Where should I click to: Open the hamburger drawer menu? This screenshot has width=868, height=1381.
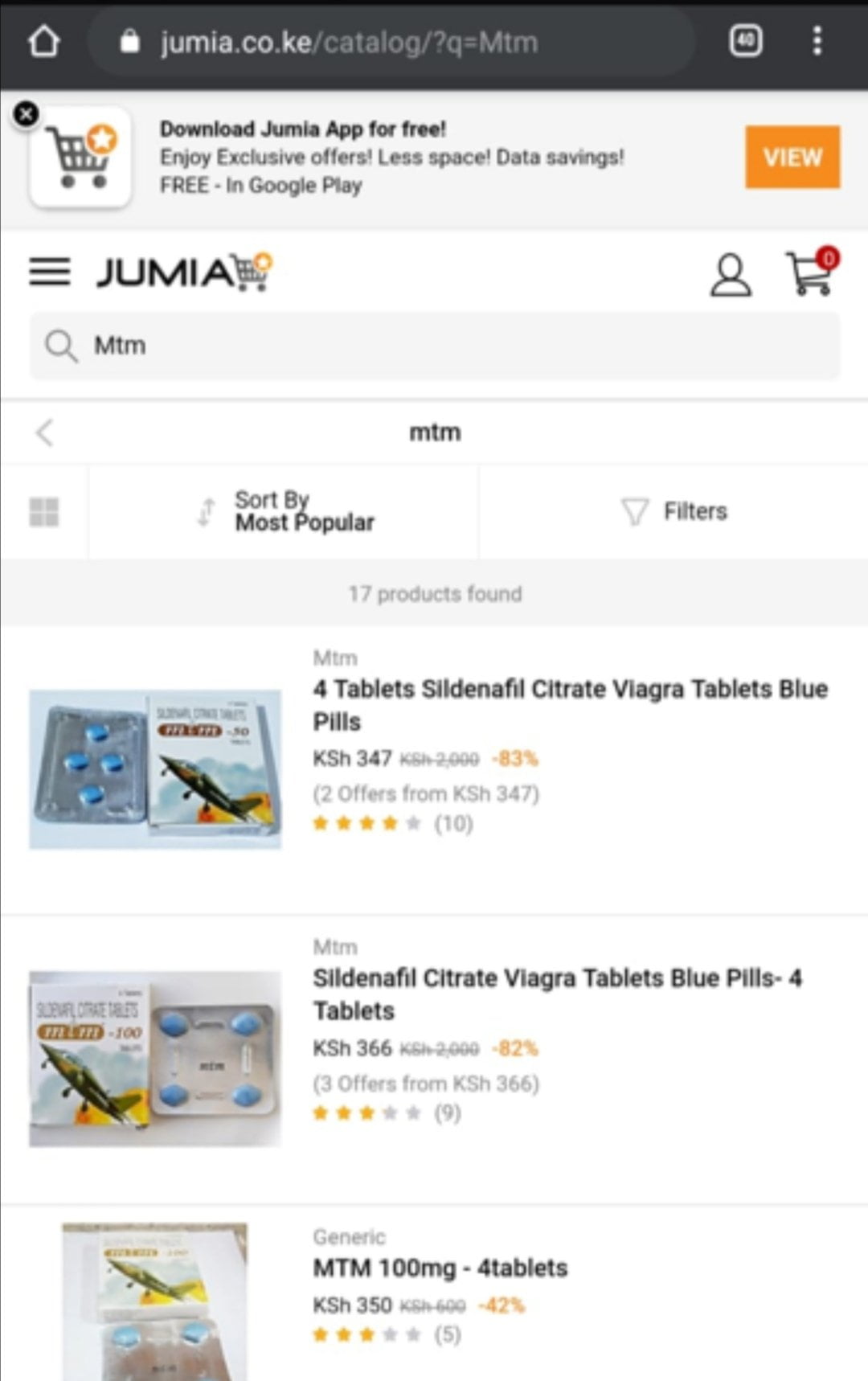pos(50,273)
